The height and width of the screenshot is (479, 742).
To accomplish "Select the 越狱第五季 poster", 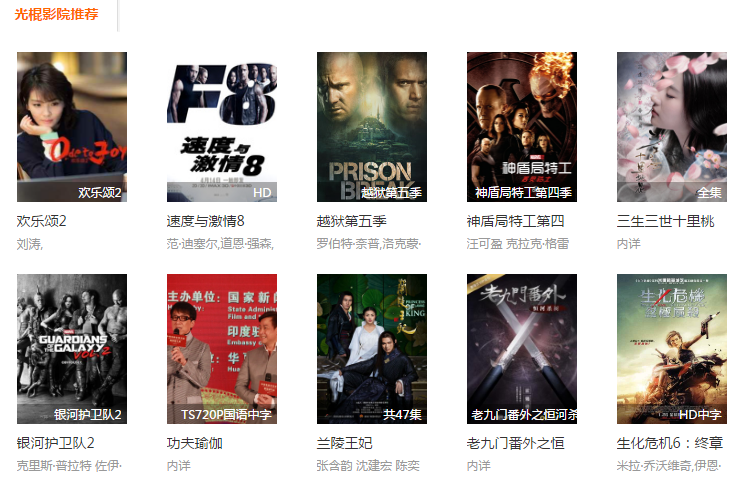I will (371, 127).
